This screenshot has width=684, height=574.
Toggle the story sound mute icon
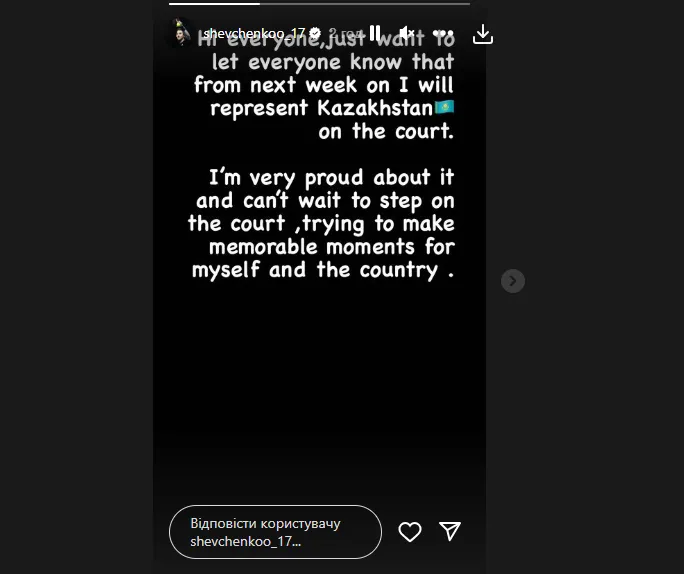pyautogui.click(x=408, y=34)
